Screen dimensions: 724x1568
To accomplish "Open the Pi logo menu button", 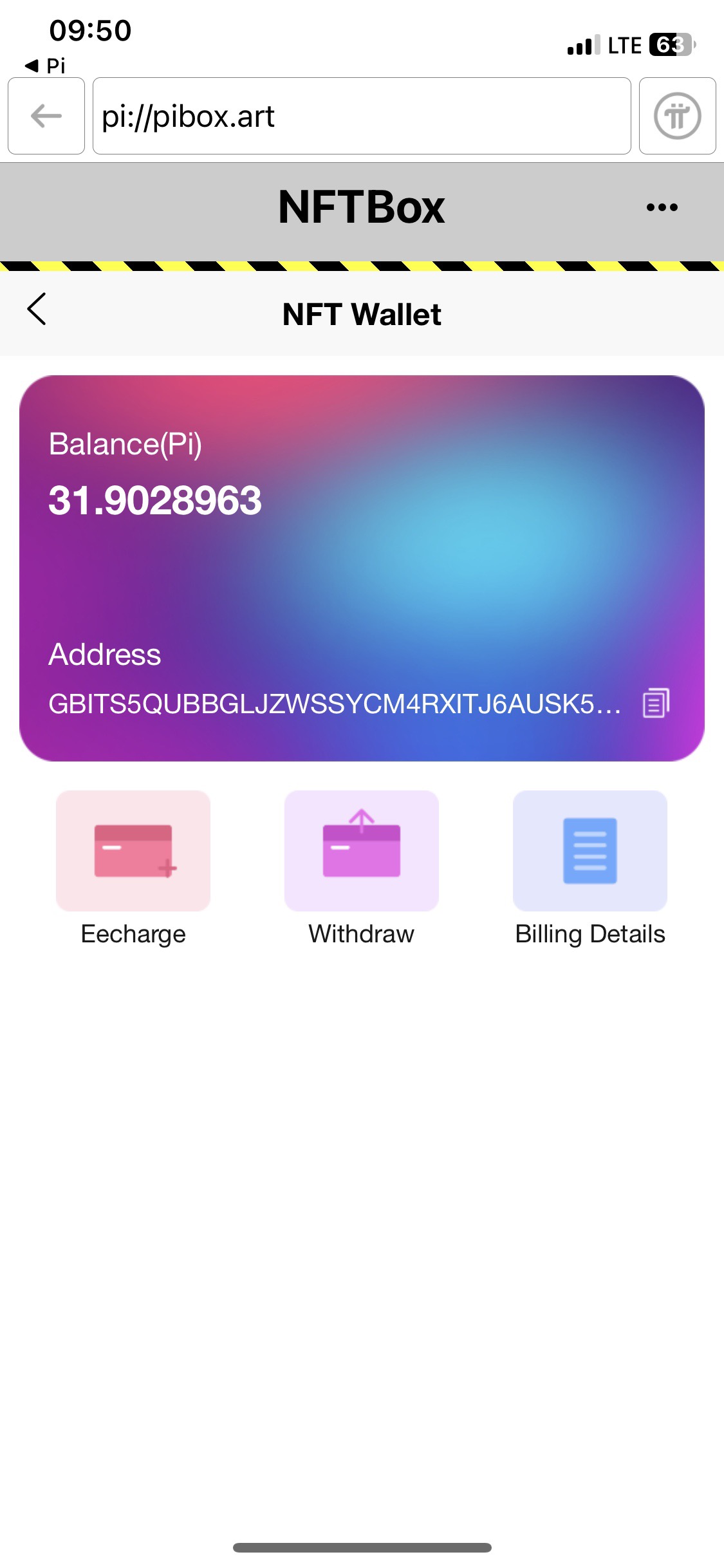I will 677,116.
